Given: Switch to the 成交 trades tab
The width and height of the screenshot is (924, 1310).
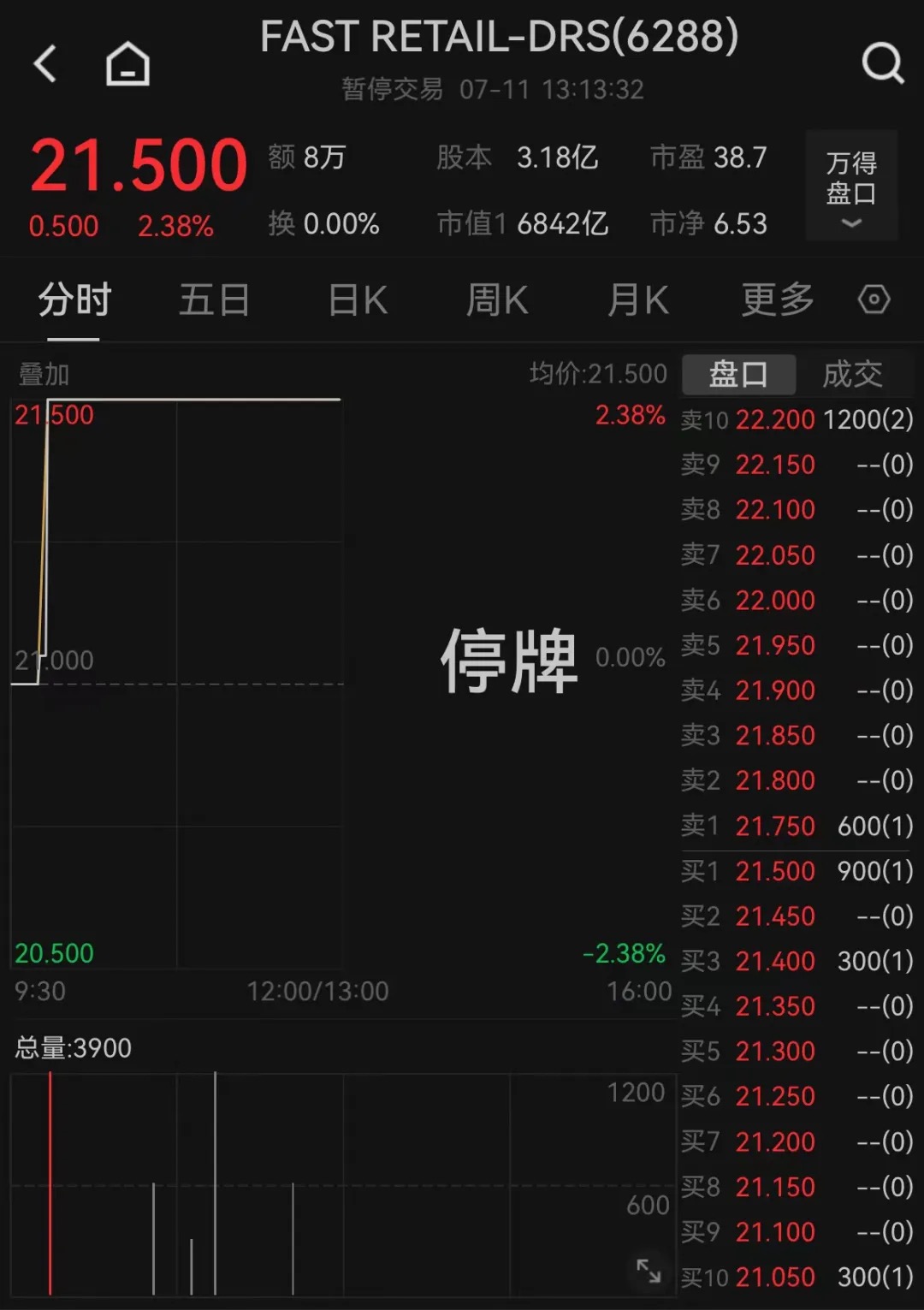Looking at the screenshot, I should click(x=852, y=374).
